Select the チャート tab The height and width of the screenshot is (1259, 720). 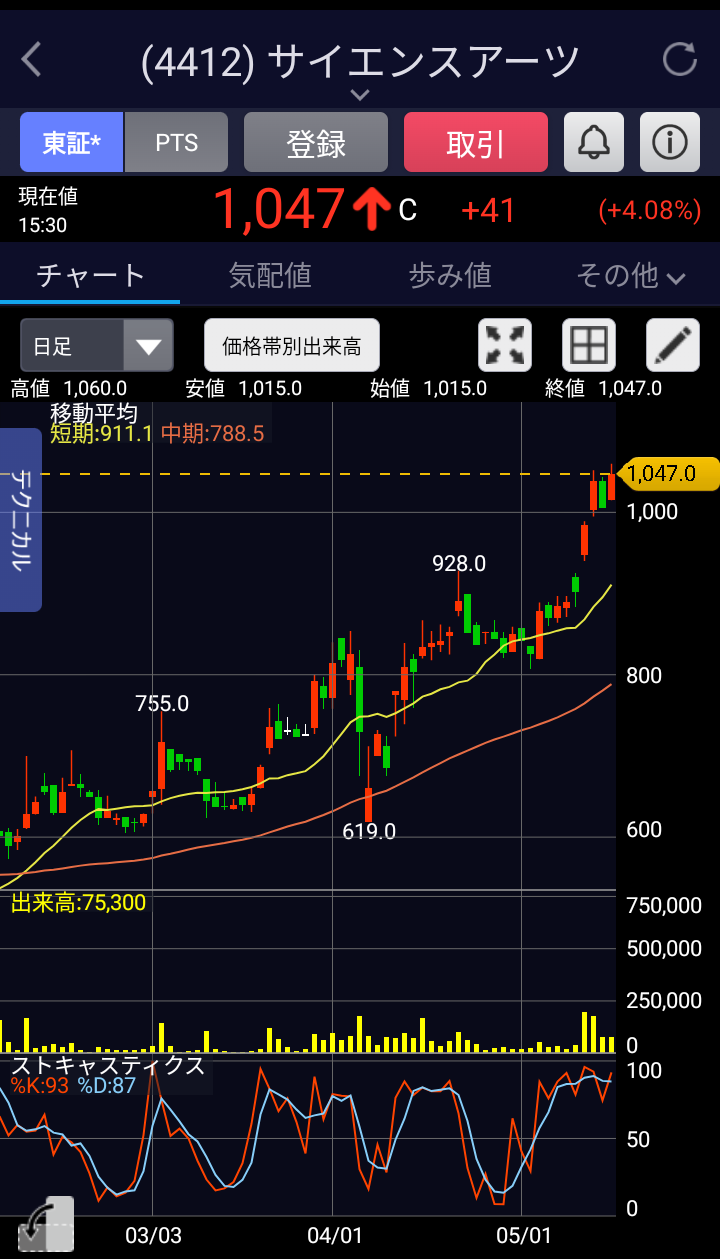click(90, 275)
